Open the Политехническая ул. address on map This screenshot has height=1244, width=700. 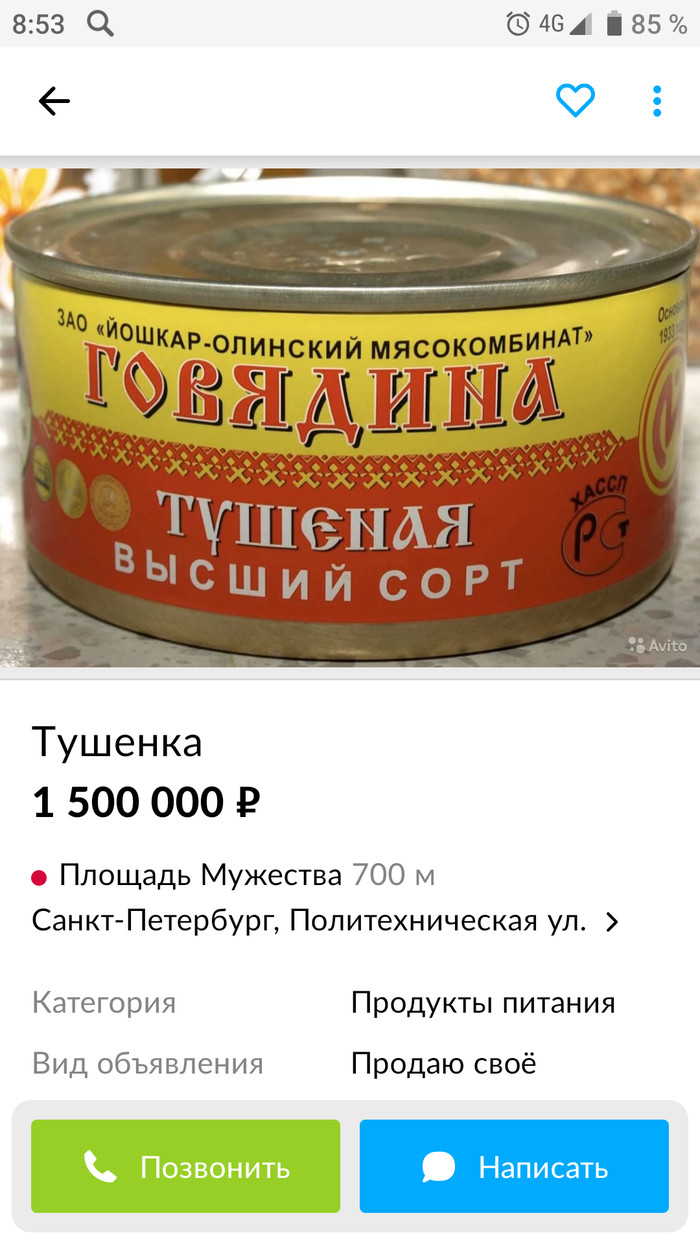(x=325, y=921)
